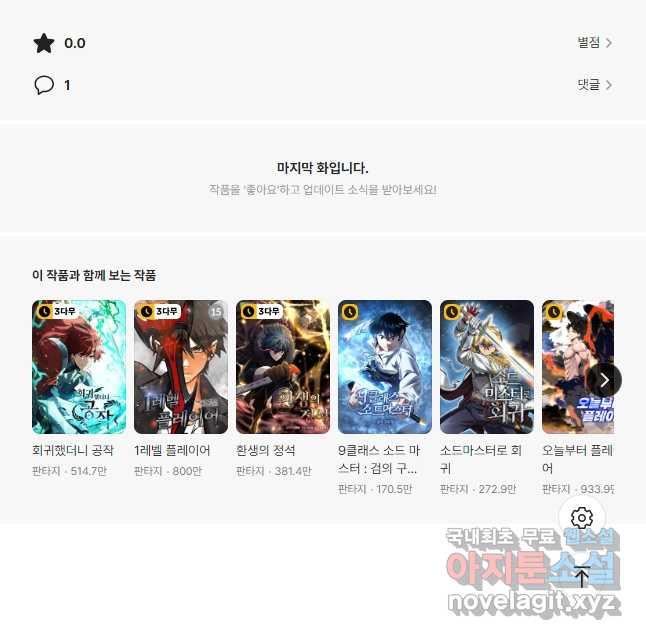Open the 환생의 정석 webtoon card
646x640 pixels.
click(x=283, y=367)
